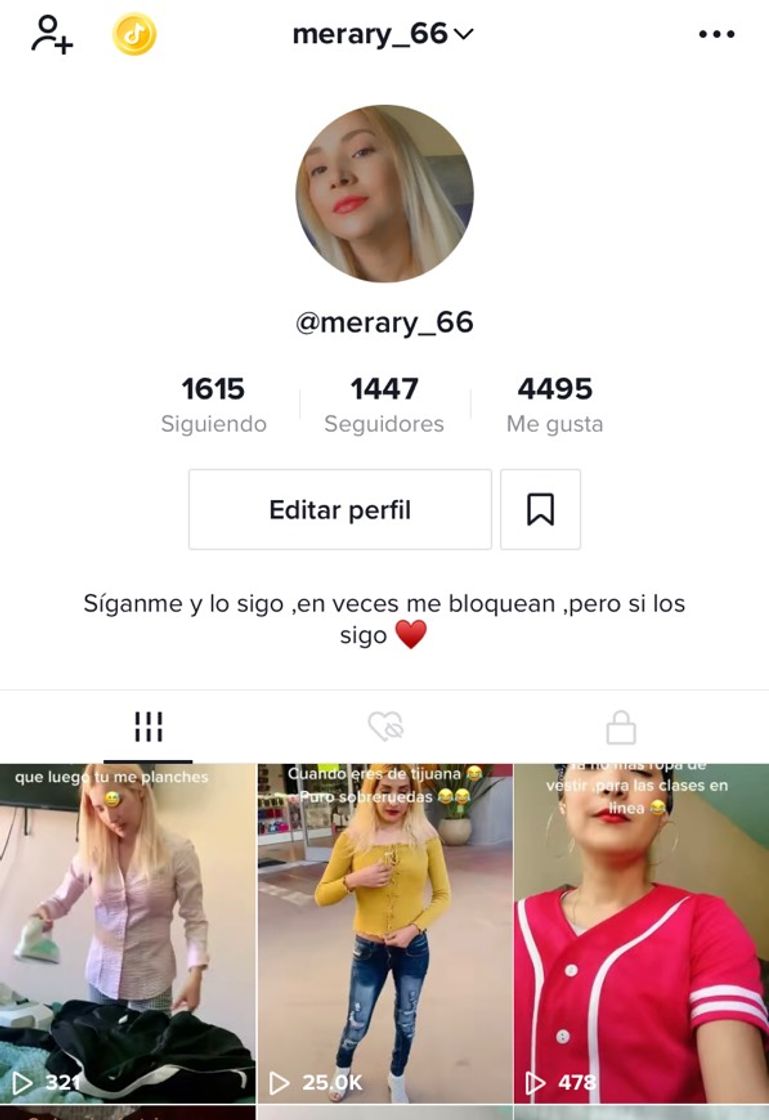The height and width of the screenshot is (1120, 769).
Task: Open the add friends icon
Action: [x=51, y=35]
